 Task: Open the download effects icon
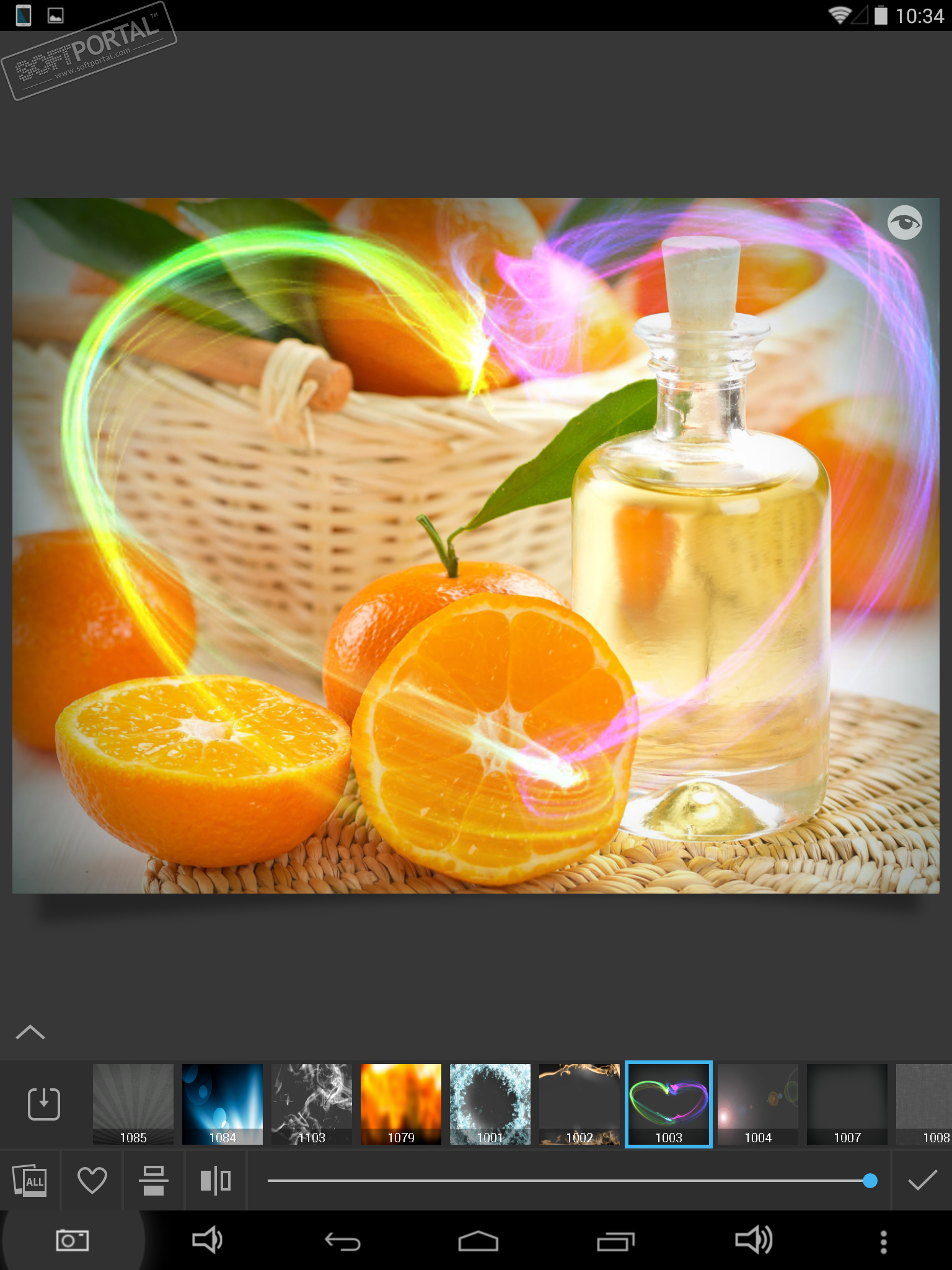click(x=44, y=1104)
